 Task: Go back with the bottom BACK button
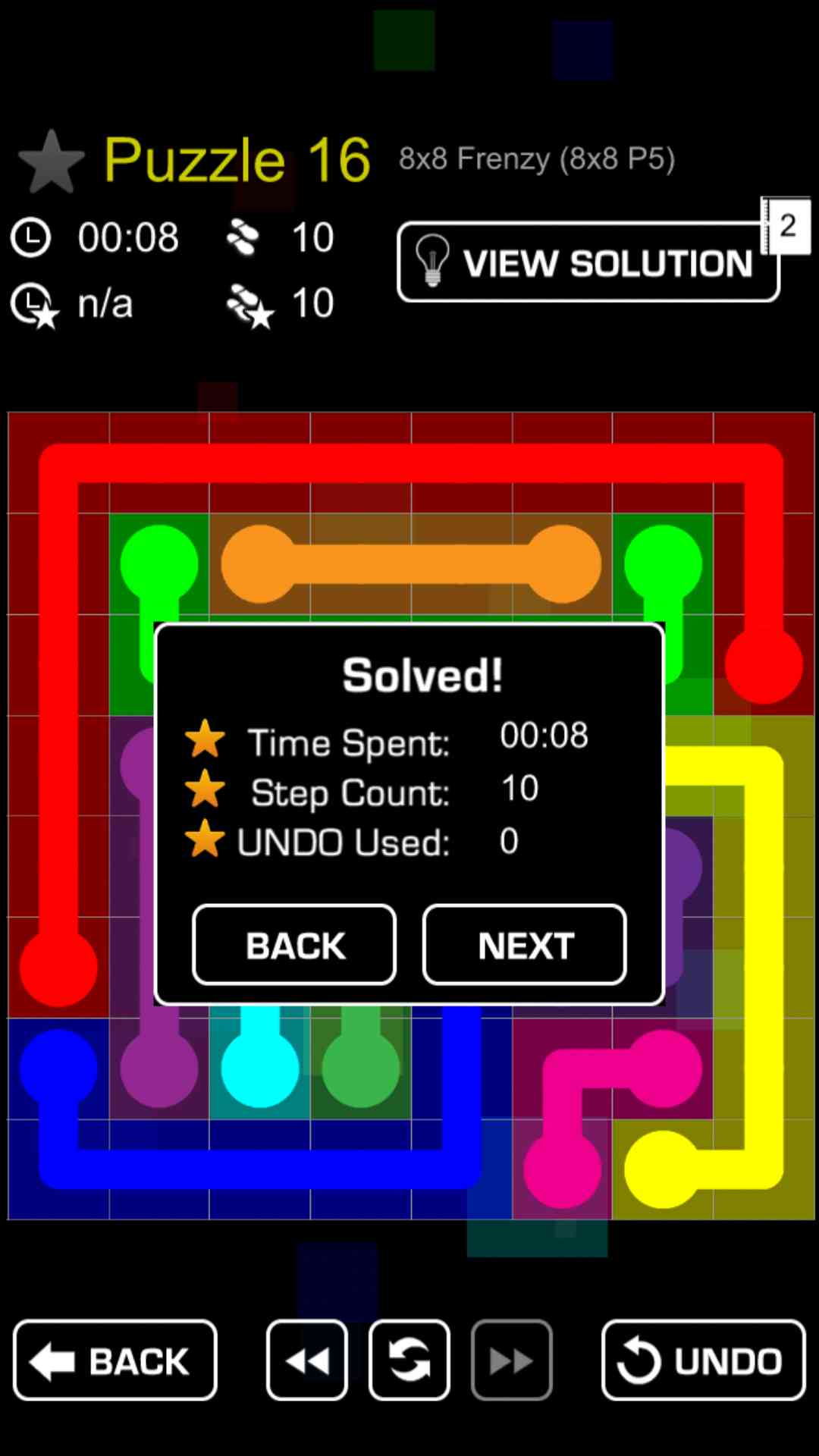115,1360
